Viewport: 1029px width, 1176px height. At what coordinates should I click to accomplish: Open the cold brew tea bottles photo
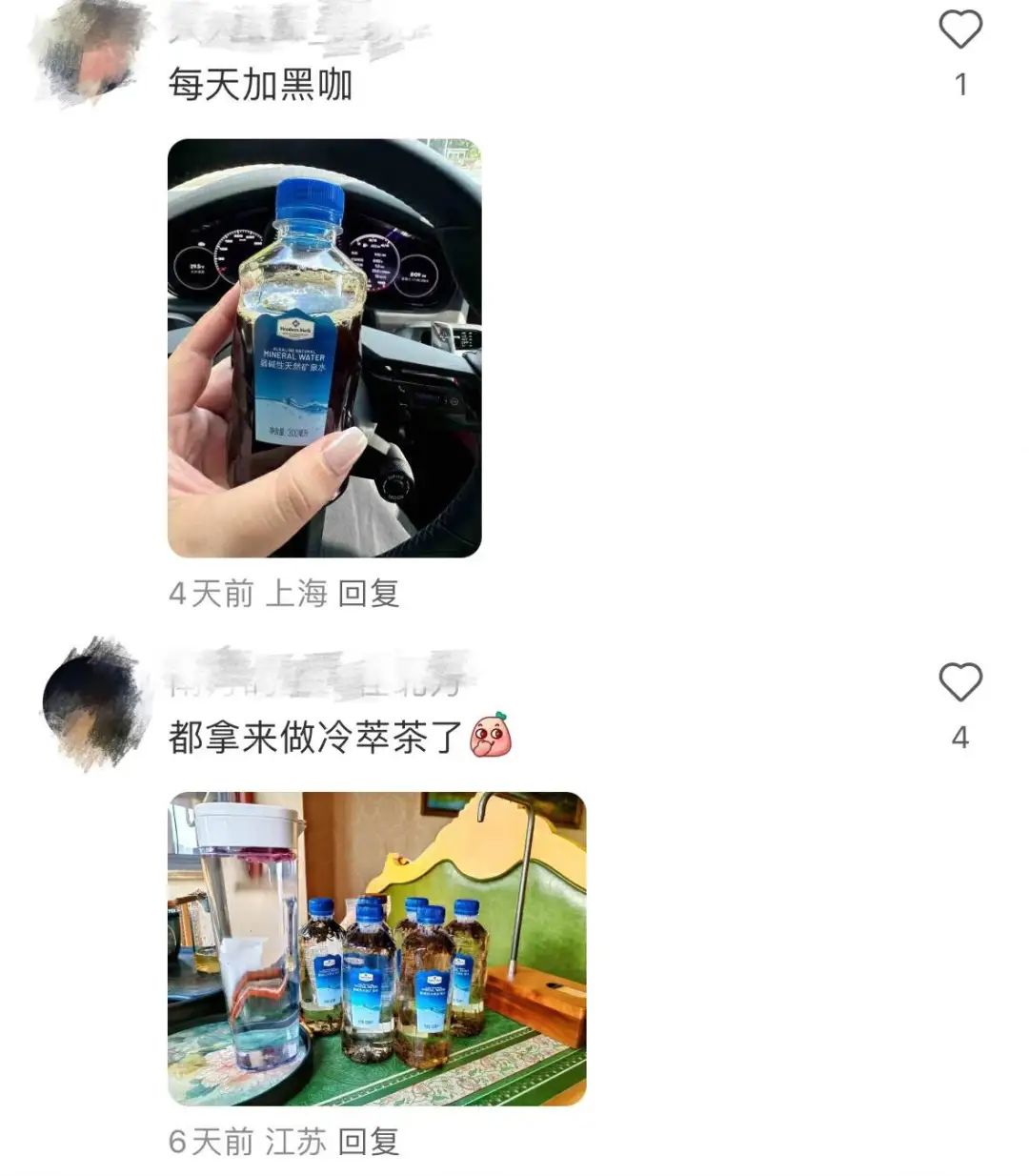pos(376,948)
